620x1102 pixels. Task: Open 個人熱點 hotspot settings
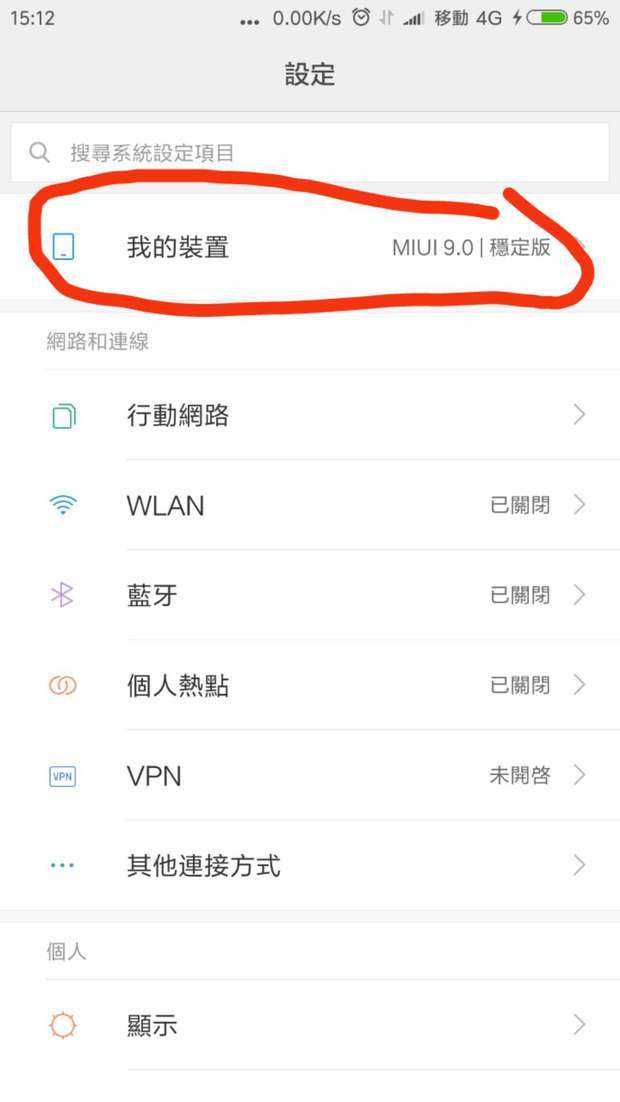310,685
